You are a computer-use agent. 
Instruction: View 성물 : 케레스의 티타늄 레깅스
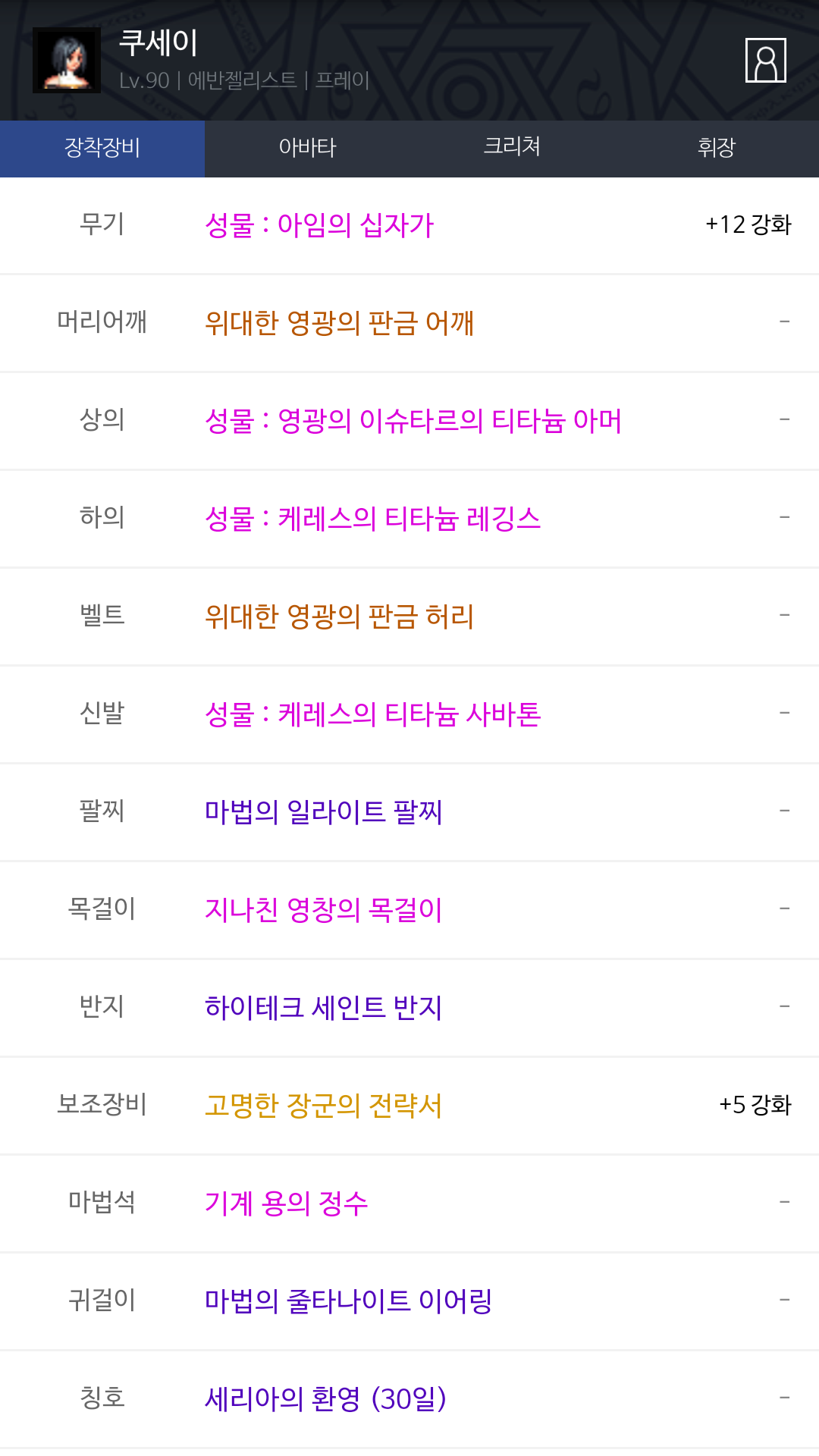[x=372, y=519]
